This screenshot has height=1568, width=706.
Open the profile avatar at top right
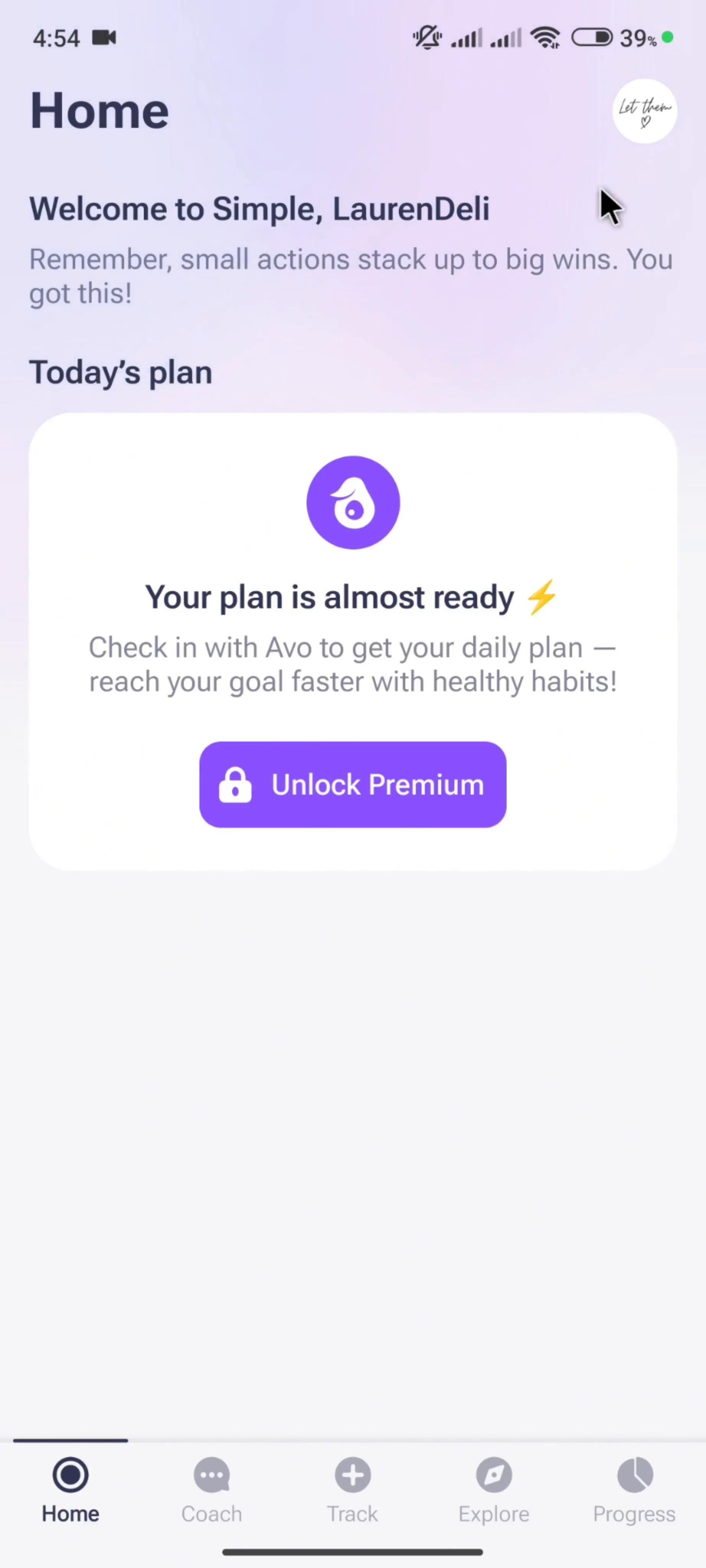pyautogui.click(x=644, y=111)
